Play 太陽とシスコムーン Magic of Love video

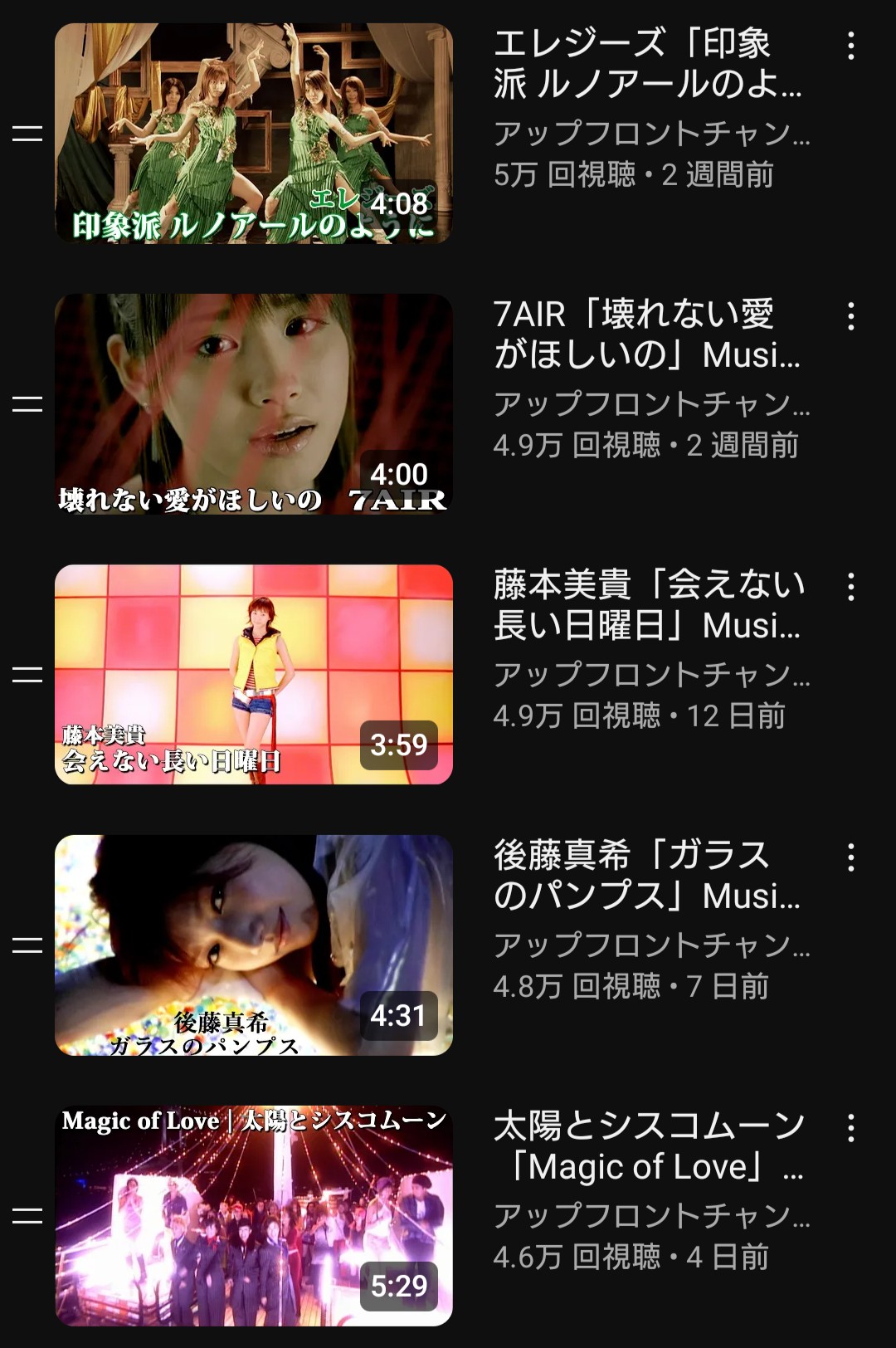(253, 1215)
